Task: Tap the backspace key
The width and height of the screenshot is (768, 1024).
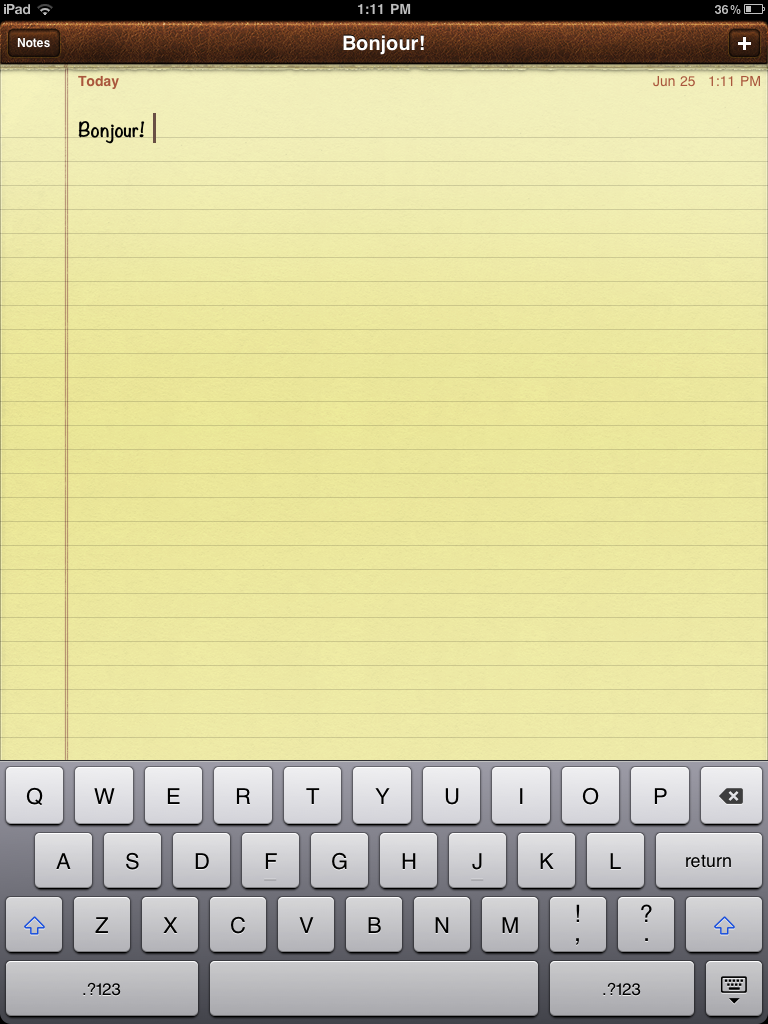Action: (731, 796)
